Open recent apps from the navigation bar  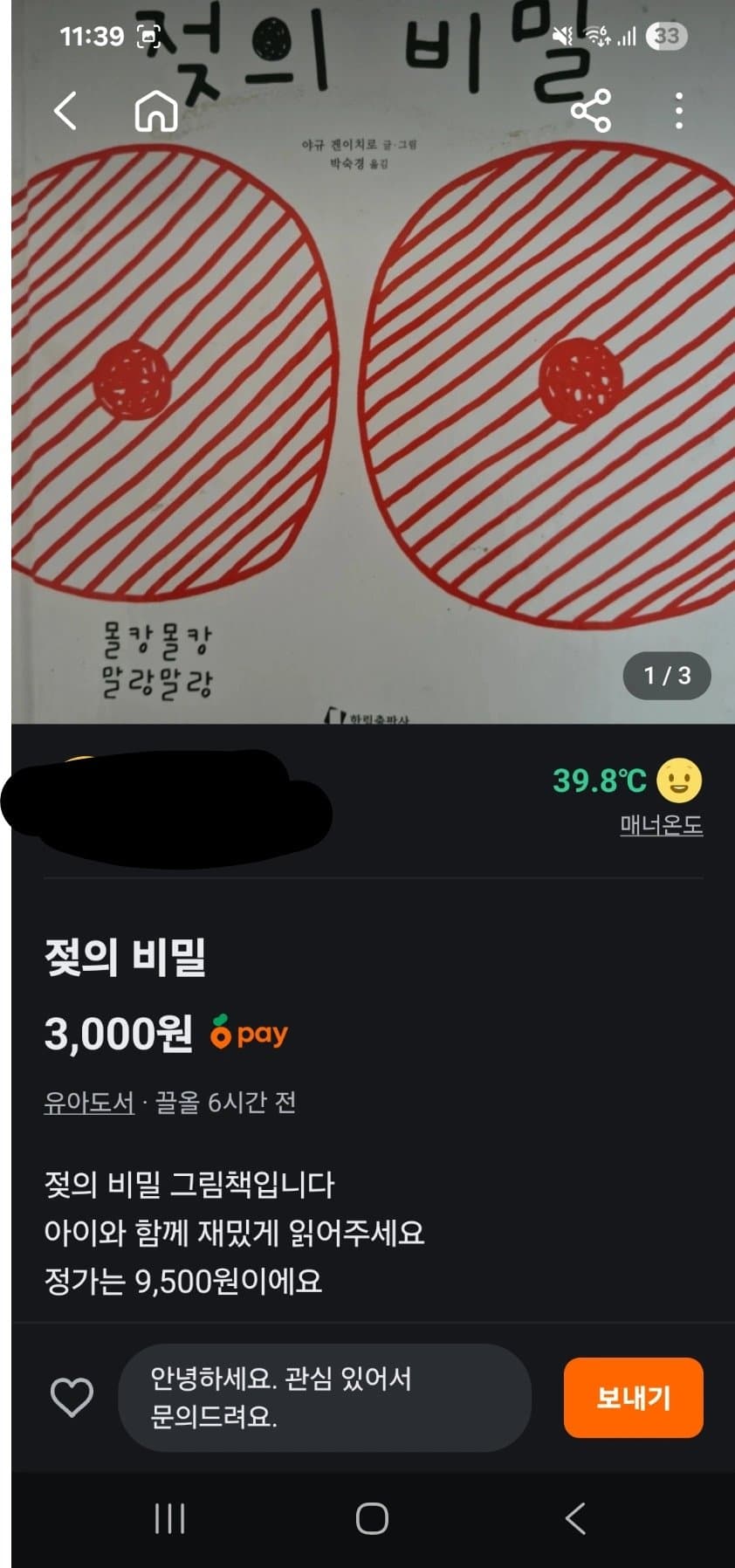click(x=169, y=1518)
